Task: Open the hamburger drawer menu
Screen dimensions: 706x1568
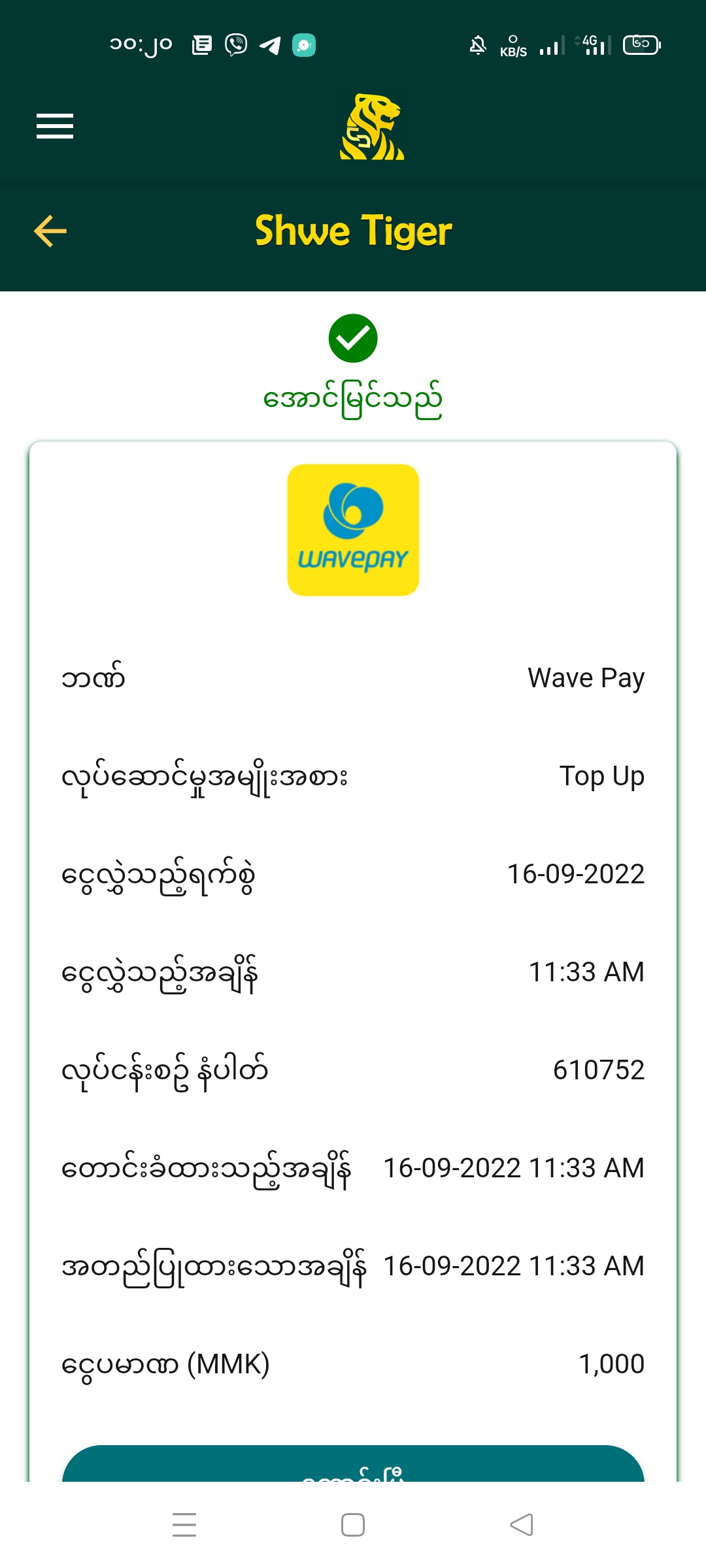Action: tap(55, 126)
